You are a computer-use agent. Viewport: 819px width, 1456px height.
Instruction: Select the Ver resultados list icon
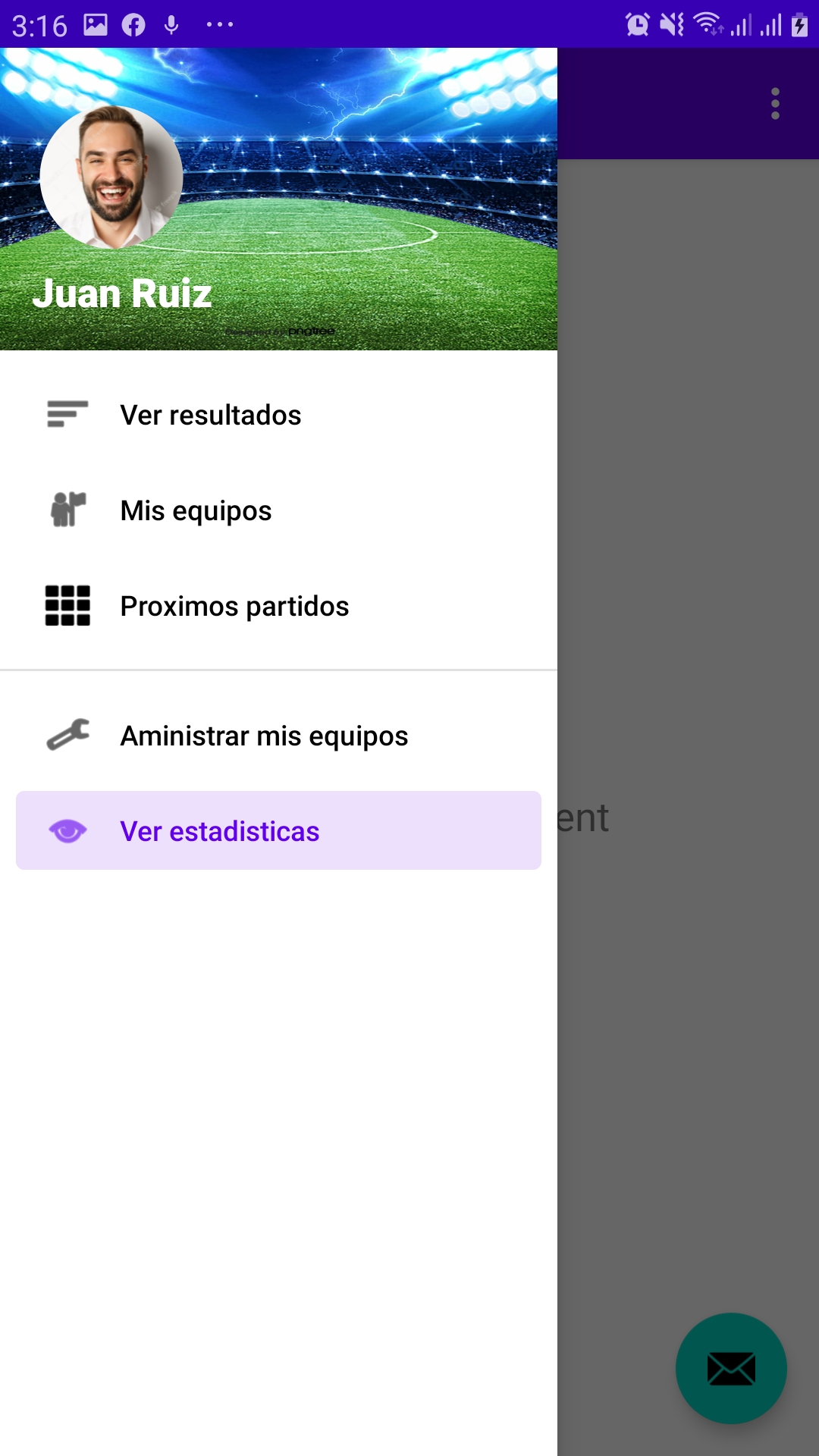click(x=66, y=414)
